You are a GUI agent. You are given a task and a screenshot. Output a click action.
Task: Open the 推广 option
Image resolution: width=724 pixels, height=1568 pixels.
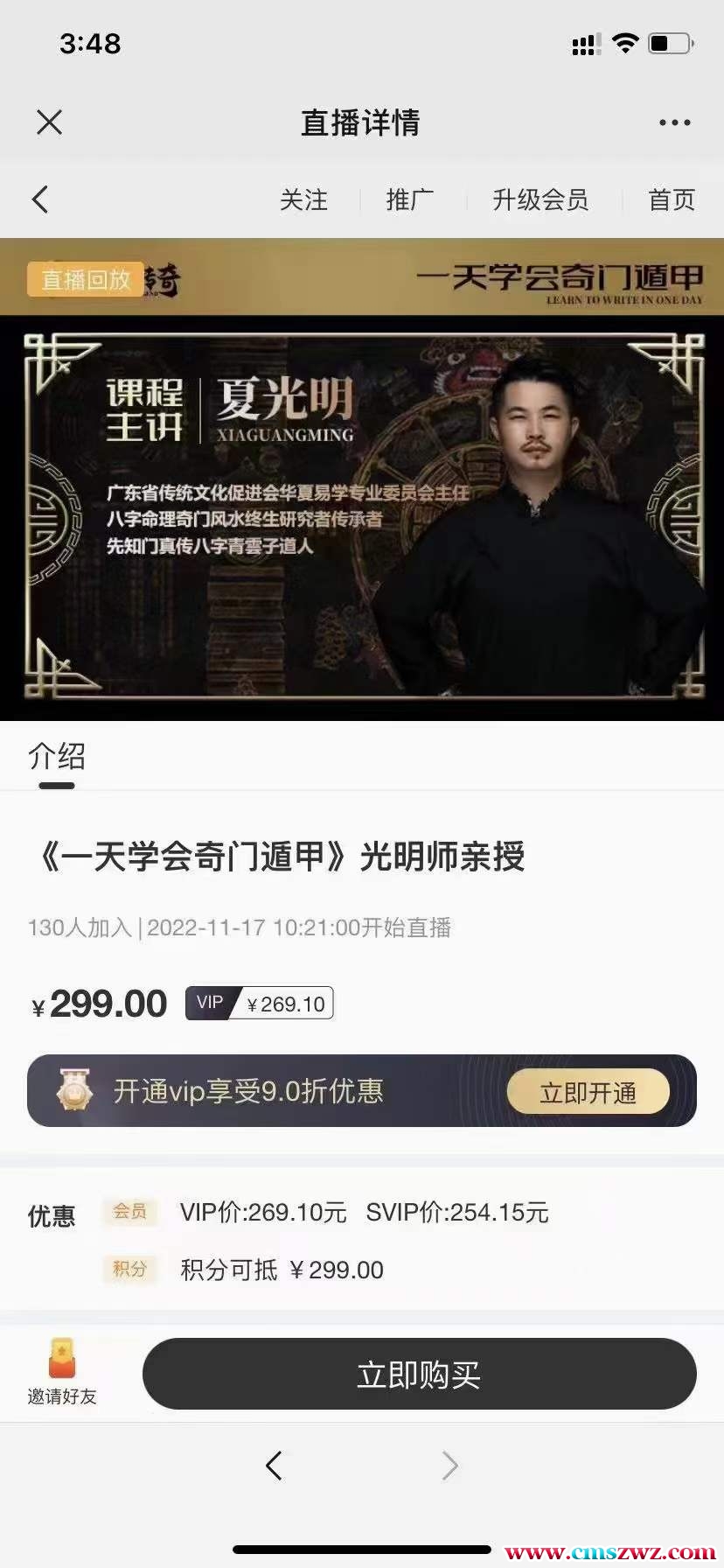pyautogui.click(x=410, y=200)
